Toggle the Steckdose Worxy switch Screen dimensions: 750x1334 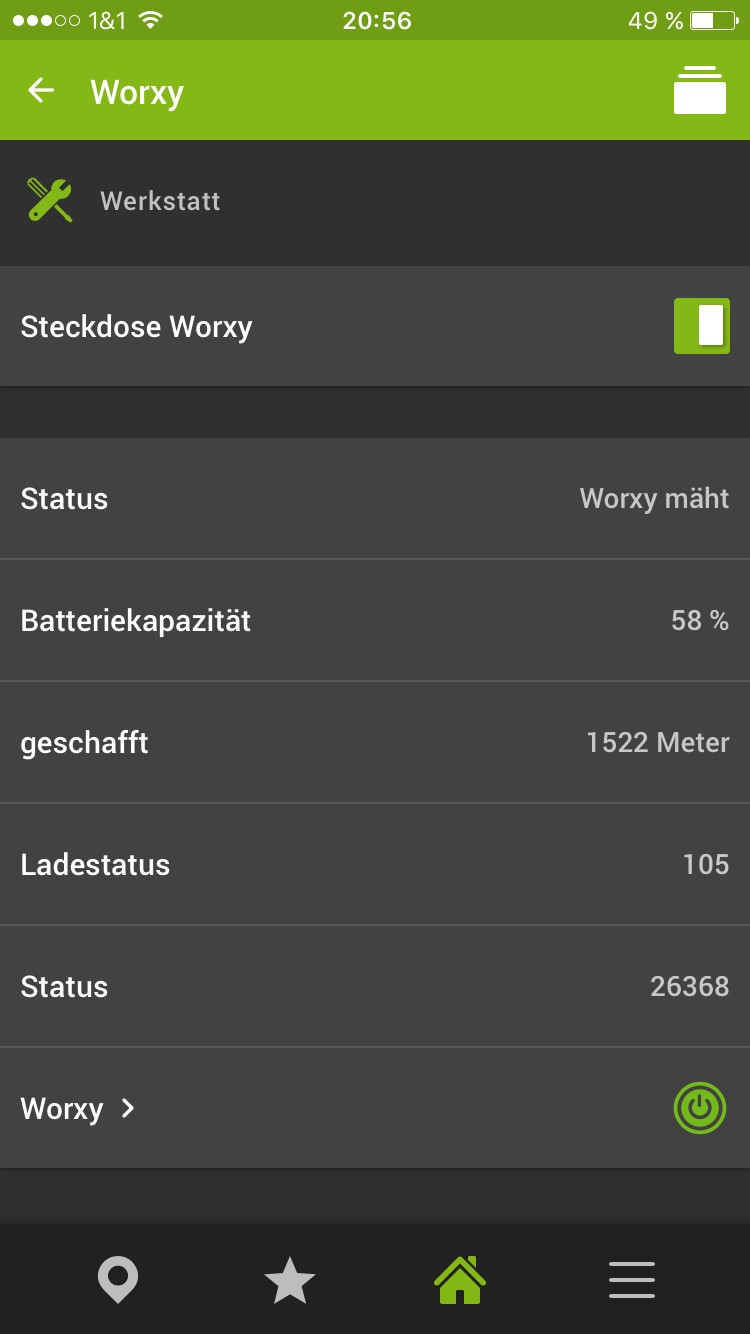pos(701,326)
